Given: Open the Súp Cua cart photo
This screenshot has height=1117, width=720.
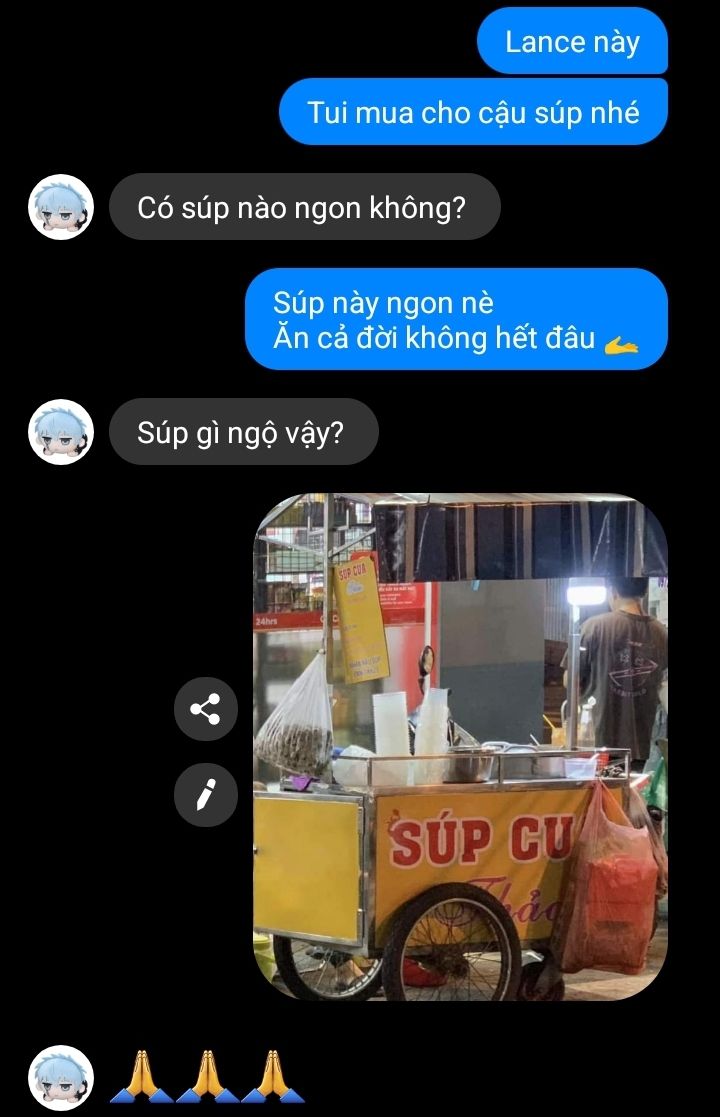Looking at the screenshot, I should [460, 746].
